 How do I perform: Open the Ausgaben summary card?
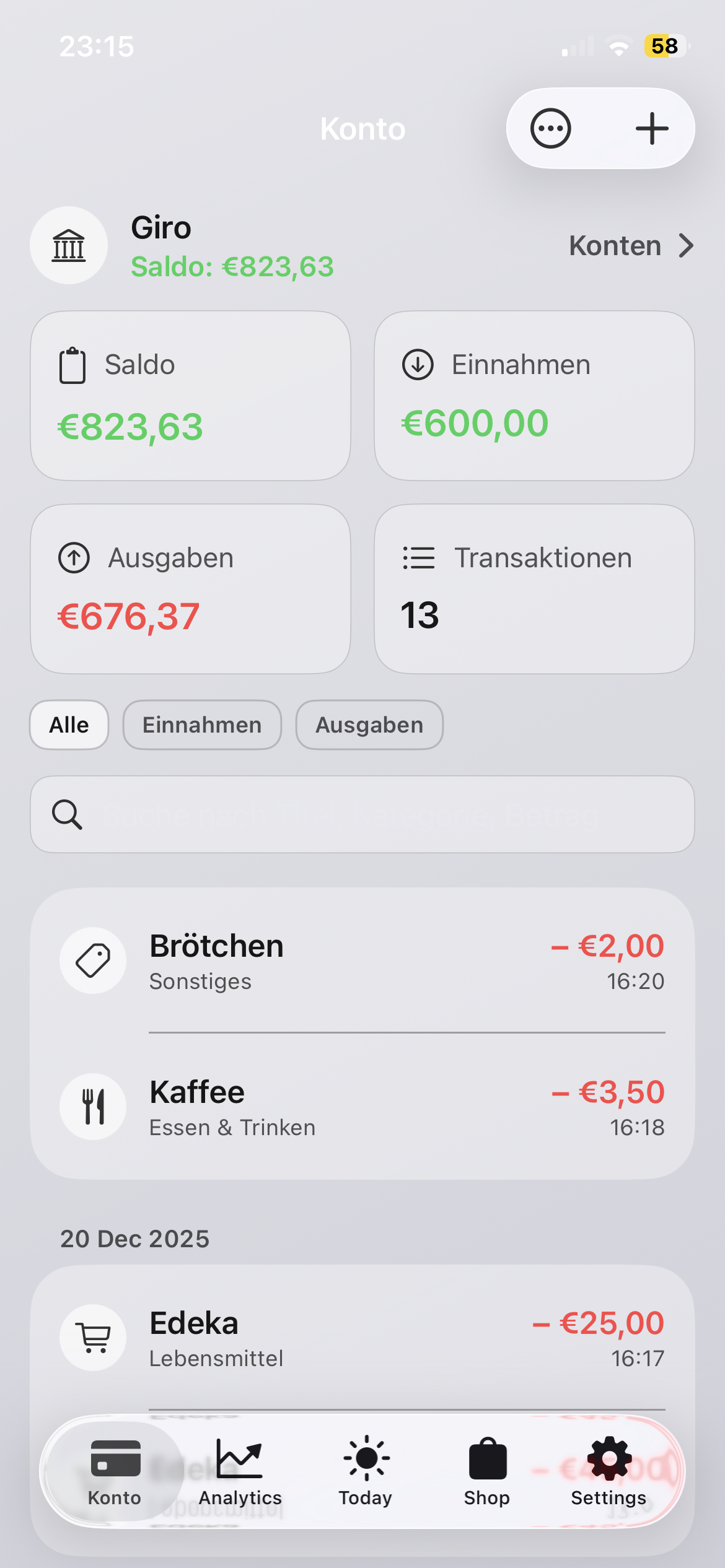[x=190, y=588]
